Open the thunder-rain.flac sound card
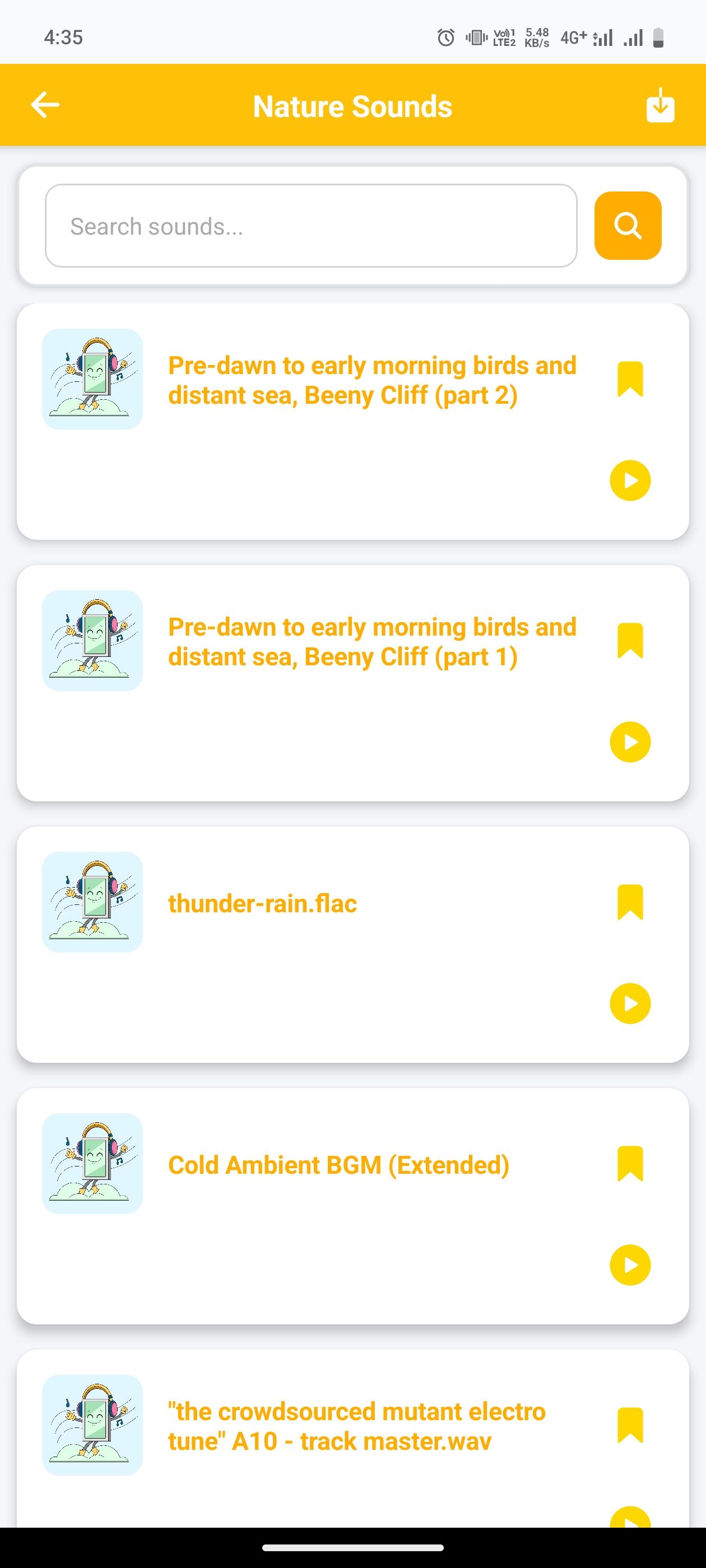 [x=263, y=904]
